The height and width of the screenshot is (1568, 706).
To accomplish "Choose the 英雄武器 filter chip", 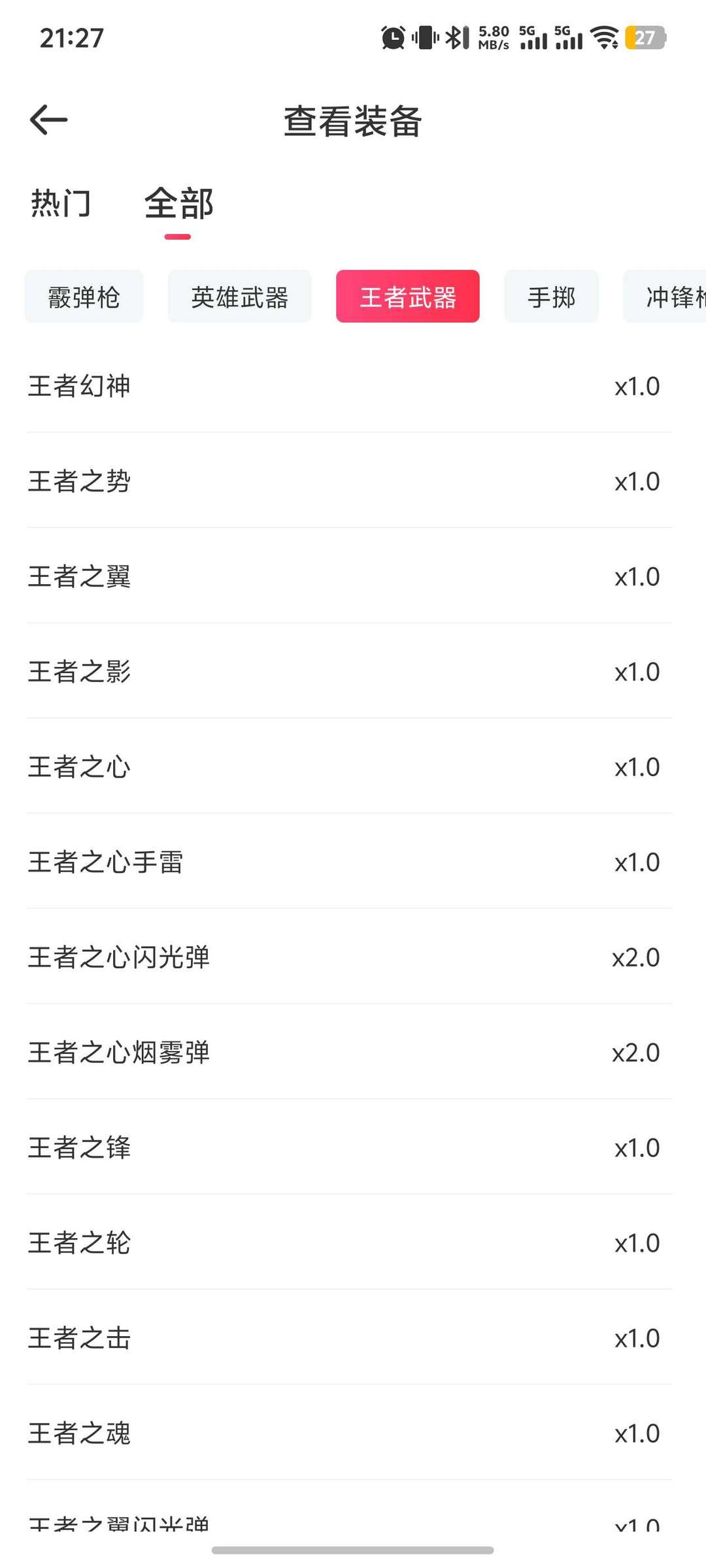I will coord(239,297).
